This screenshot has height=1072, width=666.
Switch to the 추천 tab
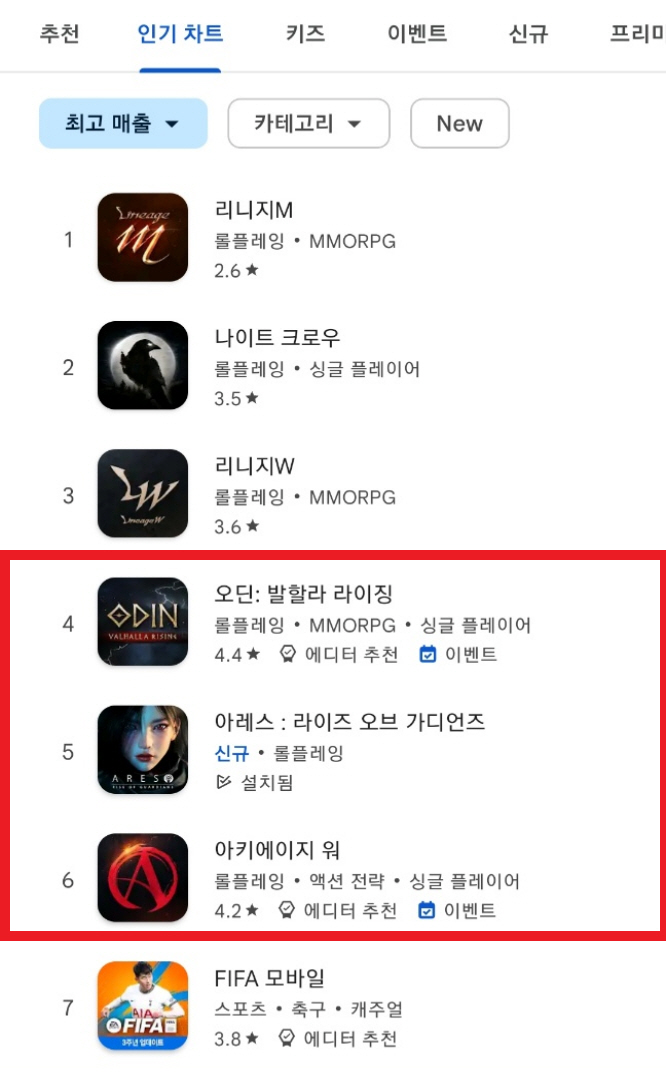59,34
